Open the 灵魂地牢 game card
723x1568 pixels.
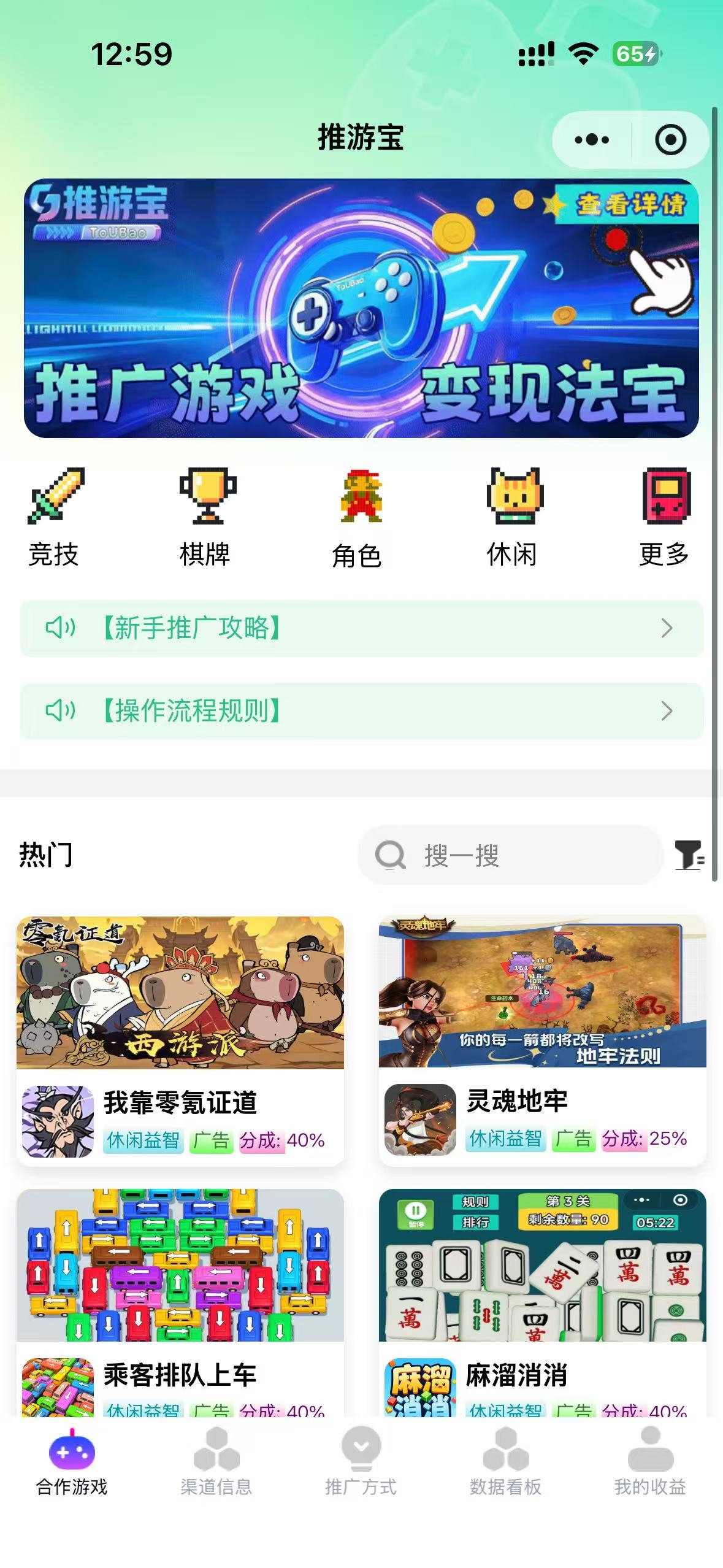tap(542, 1041)
